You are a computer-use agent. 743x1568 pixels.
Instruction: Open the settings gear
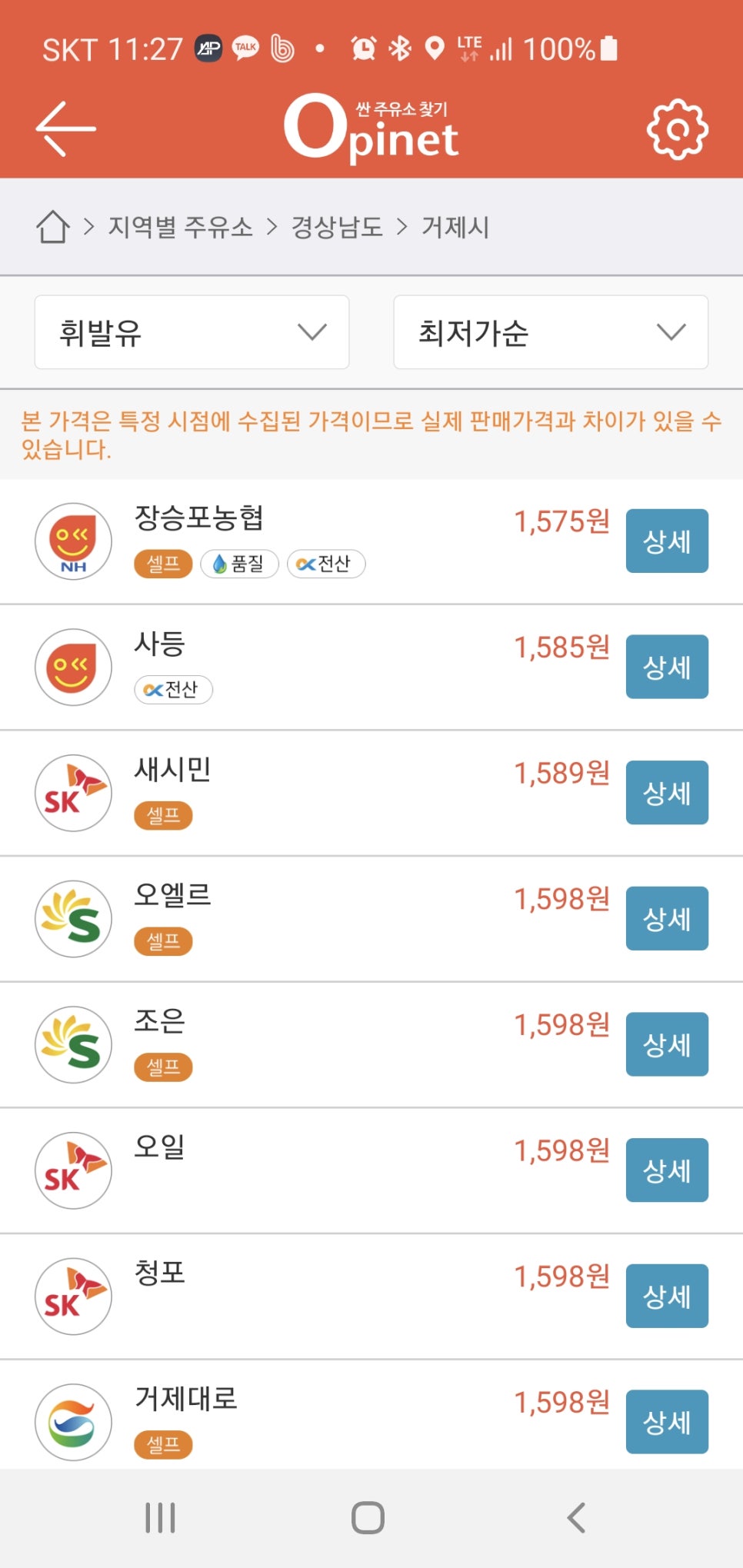pyautogui.click(x=677, y=129)
